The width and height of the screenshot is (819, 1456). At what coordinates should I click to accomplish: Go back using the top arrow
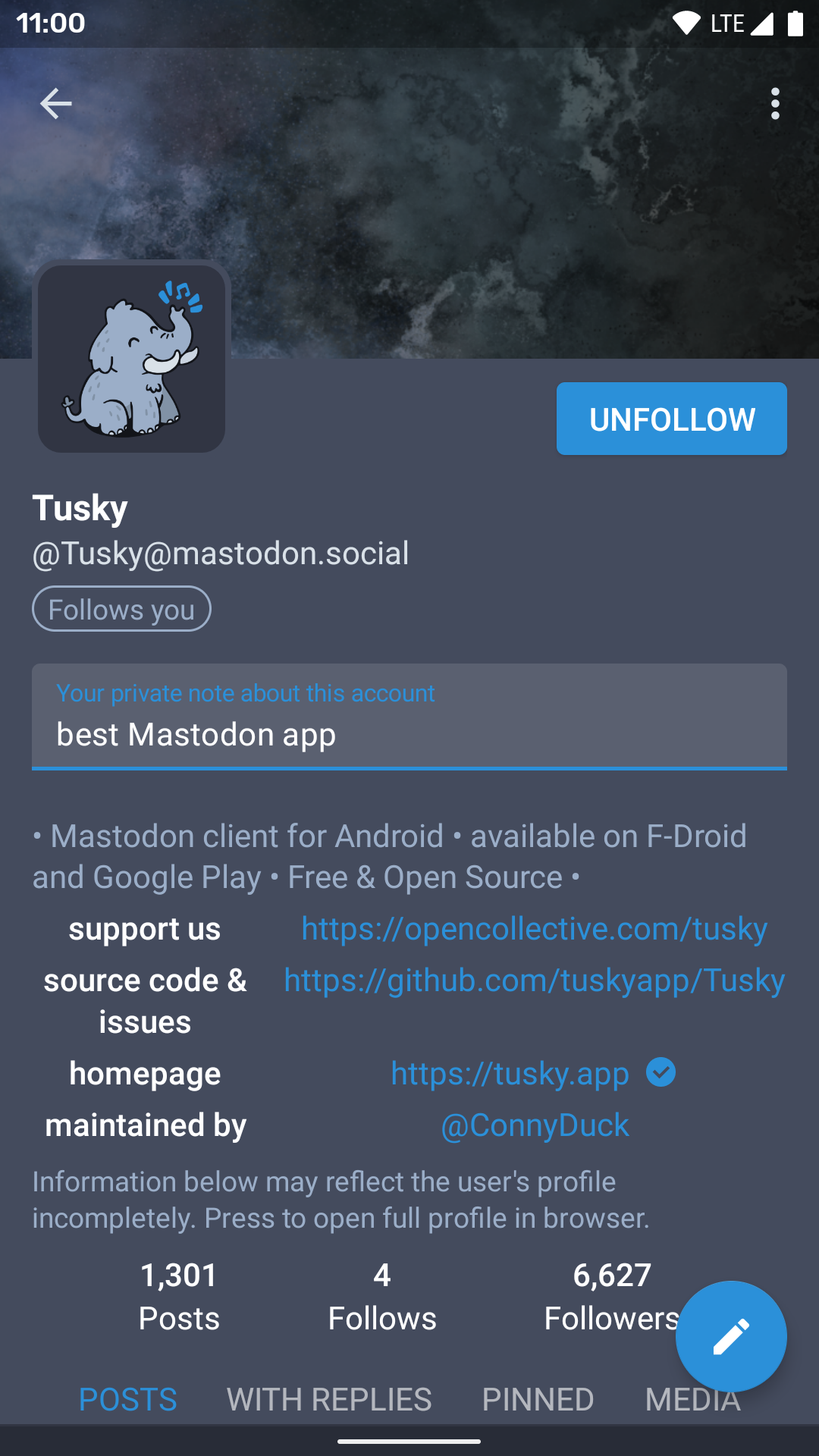tap(55, 103)
